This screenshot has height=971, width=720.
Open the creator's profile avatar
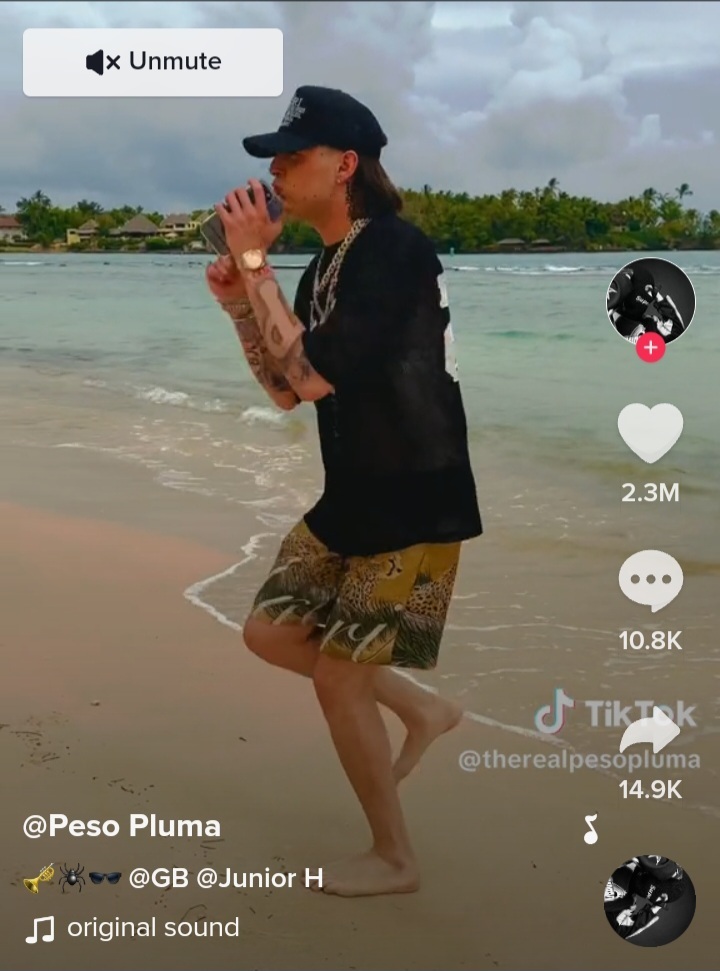pos(650,298)
